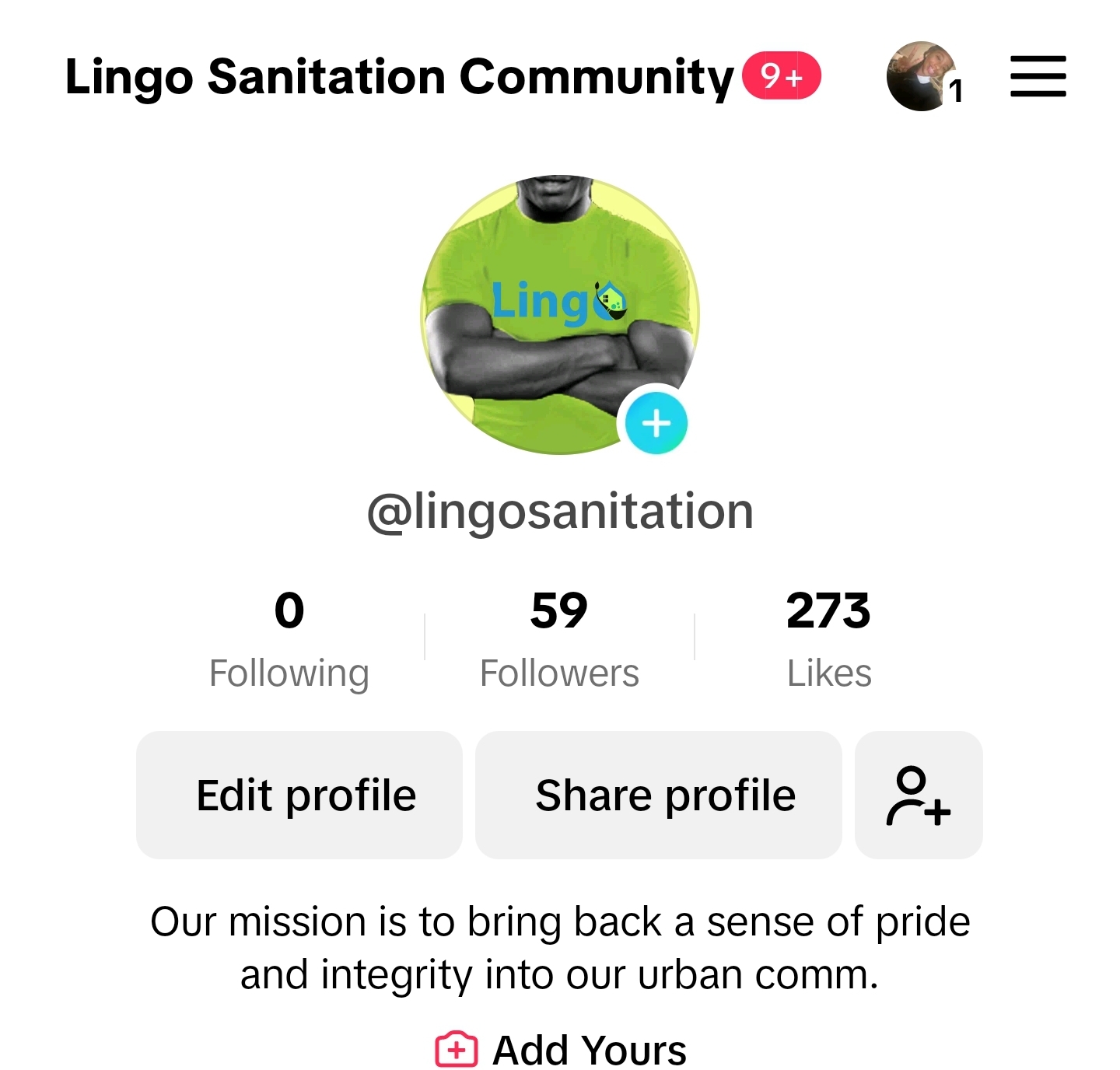Tap Share profile
Screen dimensions: 1120x1070
pyautogui.click(x=658, y=795)
